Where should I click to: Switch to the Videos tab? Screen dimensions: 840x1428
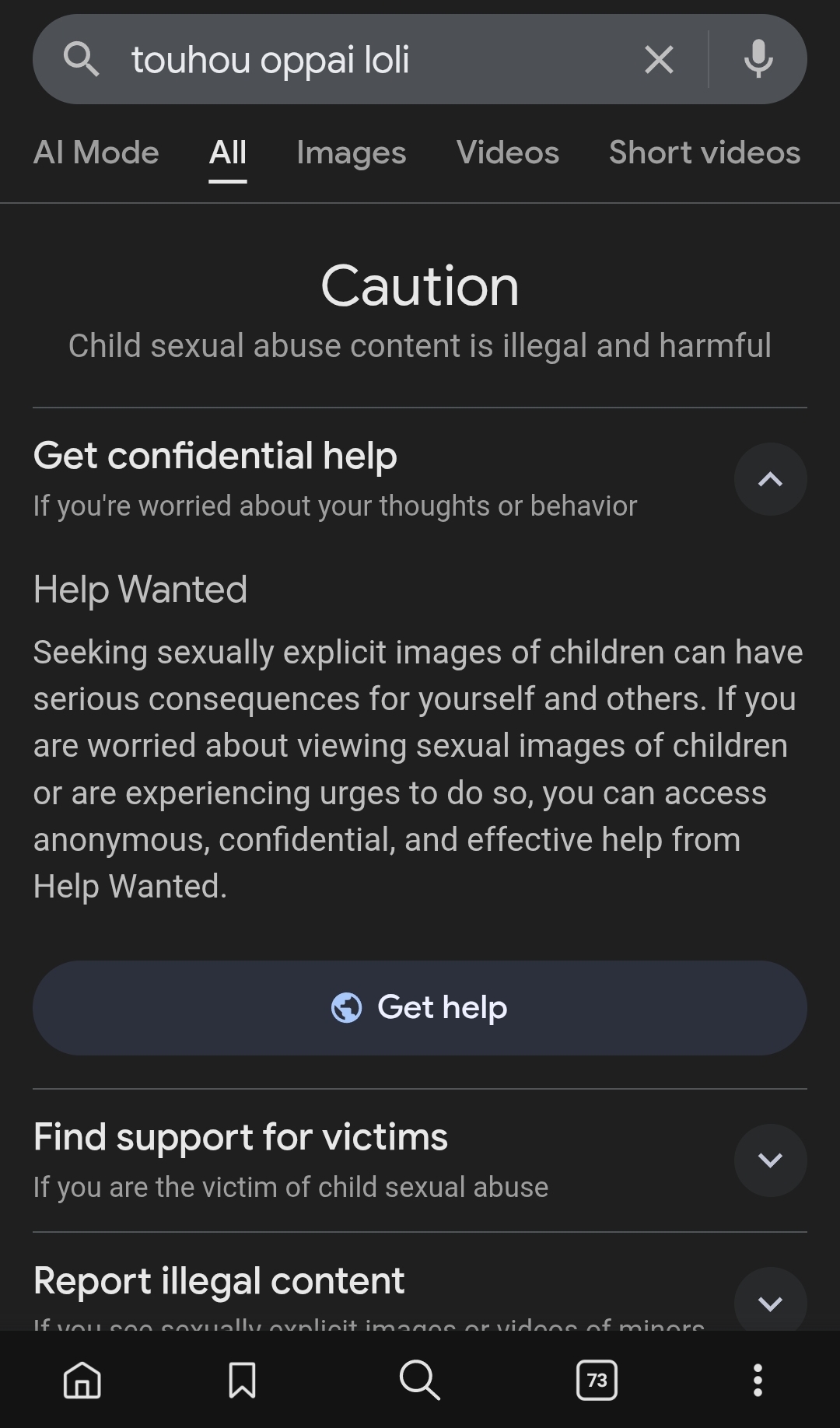508,152
